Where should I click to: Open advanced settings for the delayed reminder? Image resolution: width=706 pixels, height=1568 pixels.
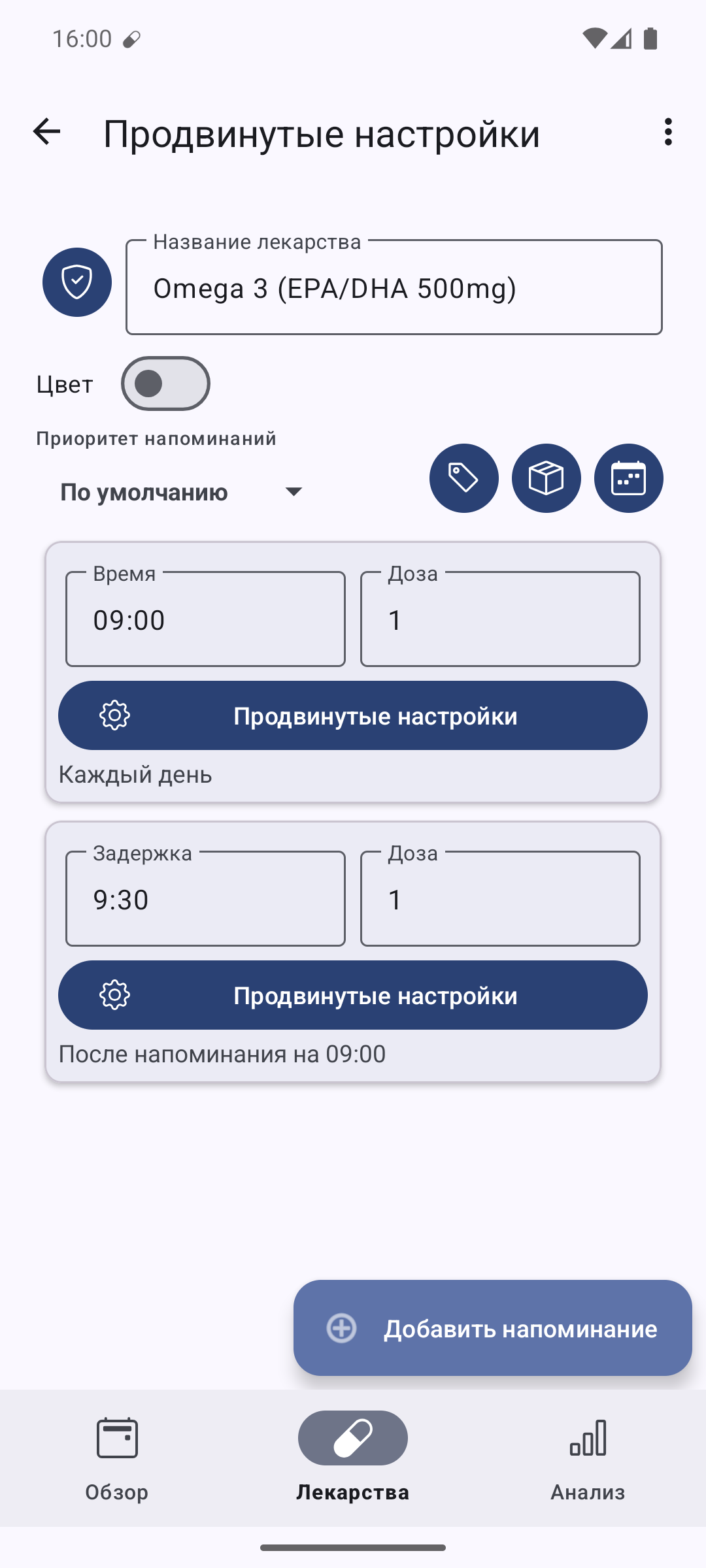tap(353, 995)
